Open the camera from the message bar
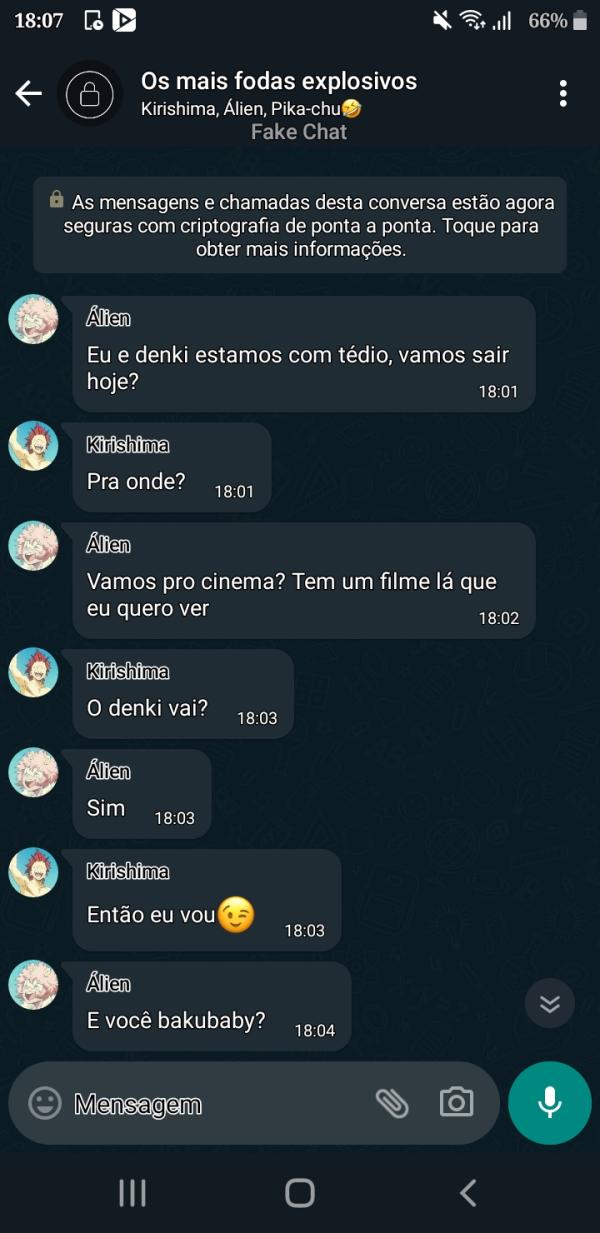Image resolution: width=600 pixels, height=1233 pixels. (x=456, y=1103)
